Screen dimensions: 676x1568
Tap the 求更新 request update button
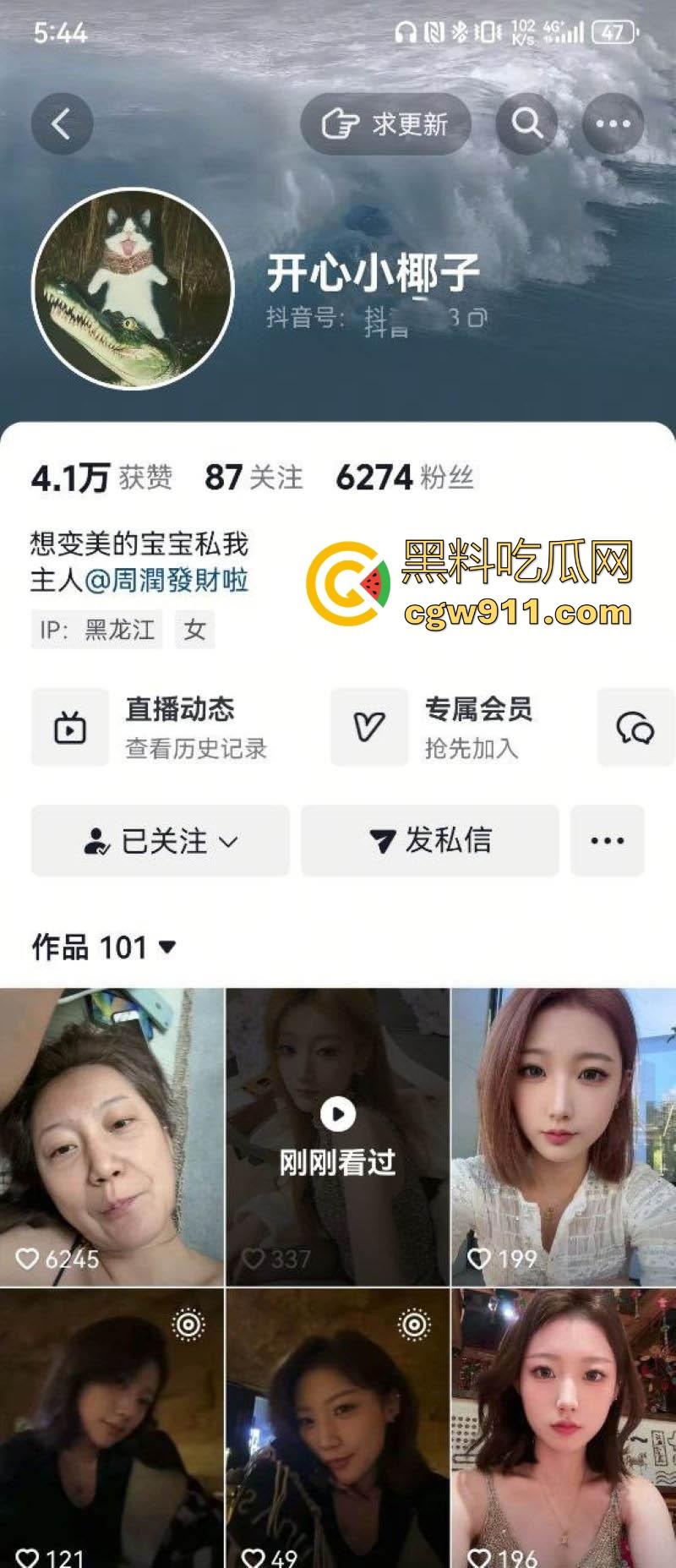[x=385, y=123]
